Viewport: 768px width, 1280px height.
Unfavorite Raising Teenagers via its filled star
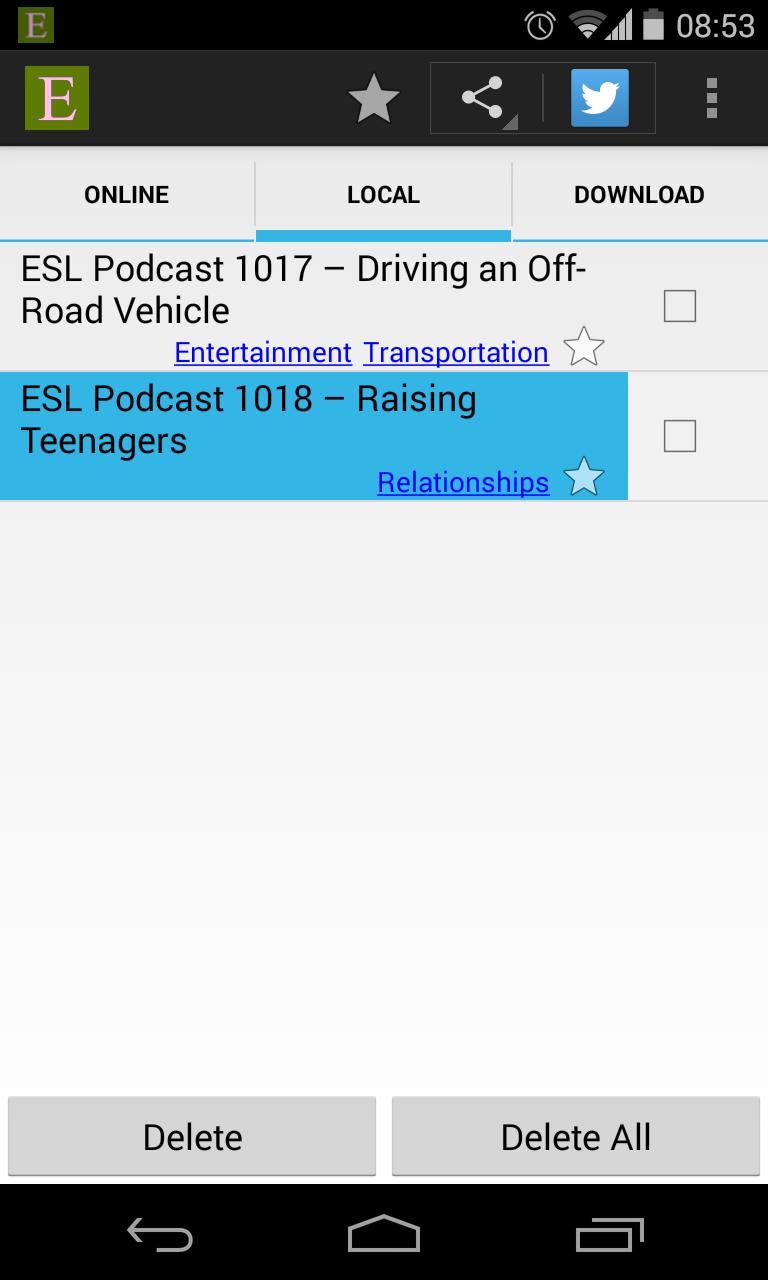(583, 479)
